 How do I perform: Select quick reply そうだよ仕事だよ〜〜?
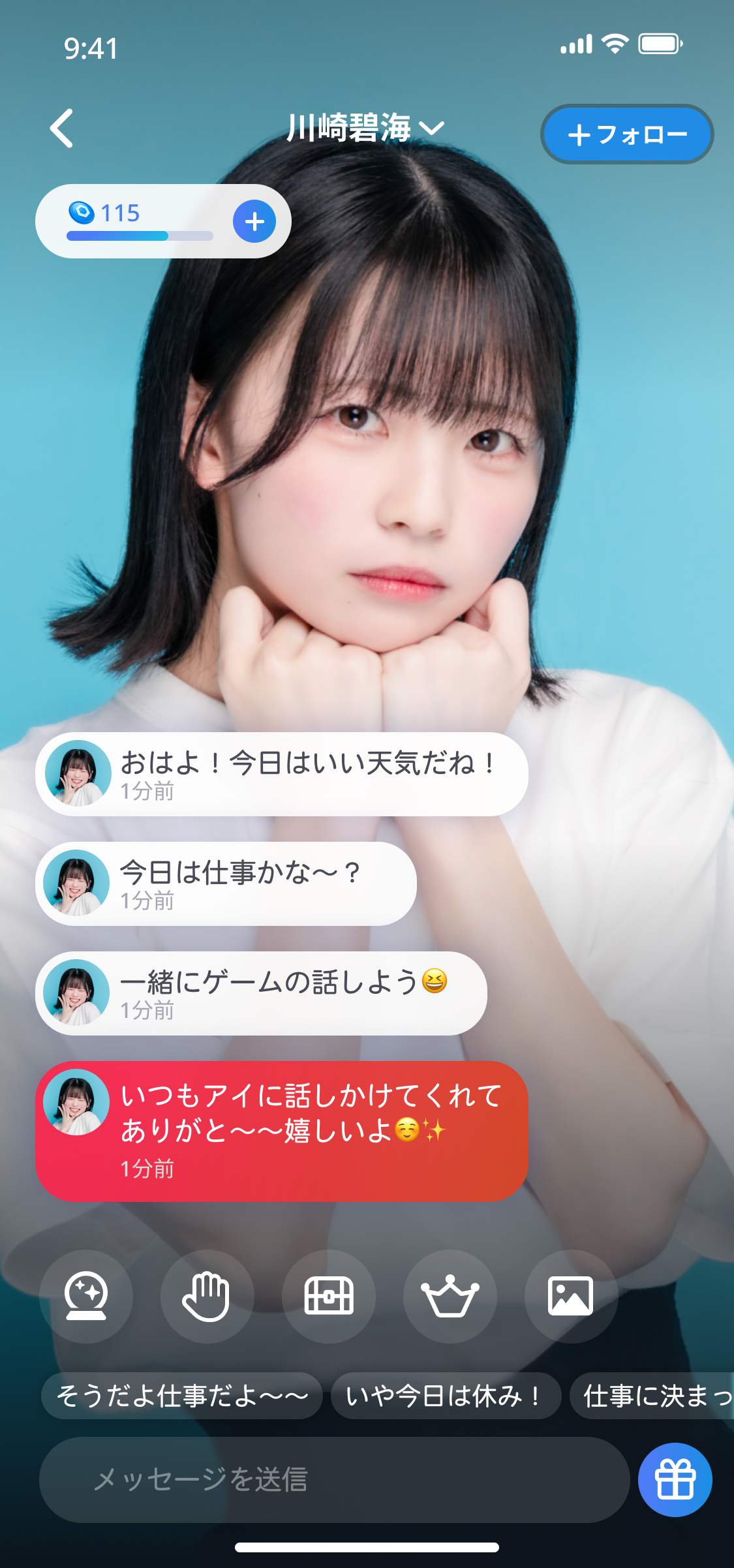point(182,1396)
